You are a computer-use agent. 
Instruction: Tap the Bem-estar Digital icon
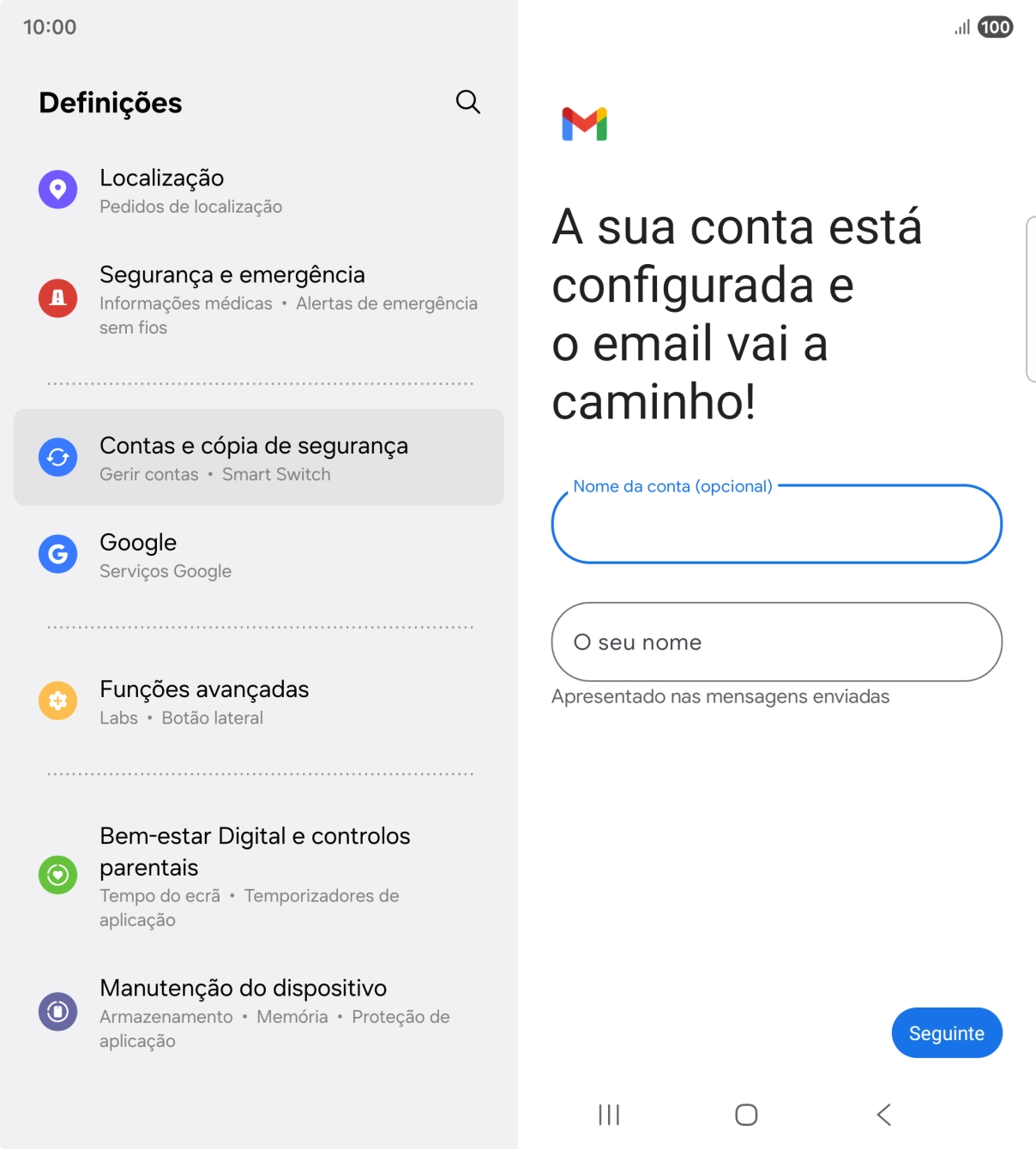pos(57,875)
